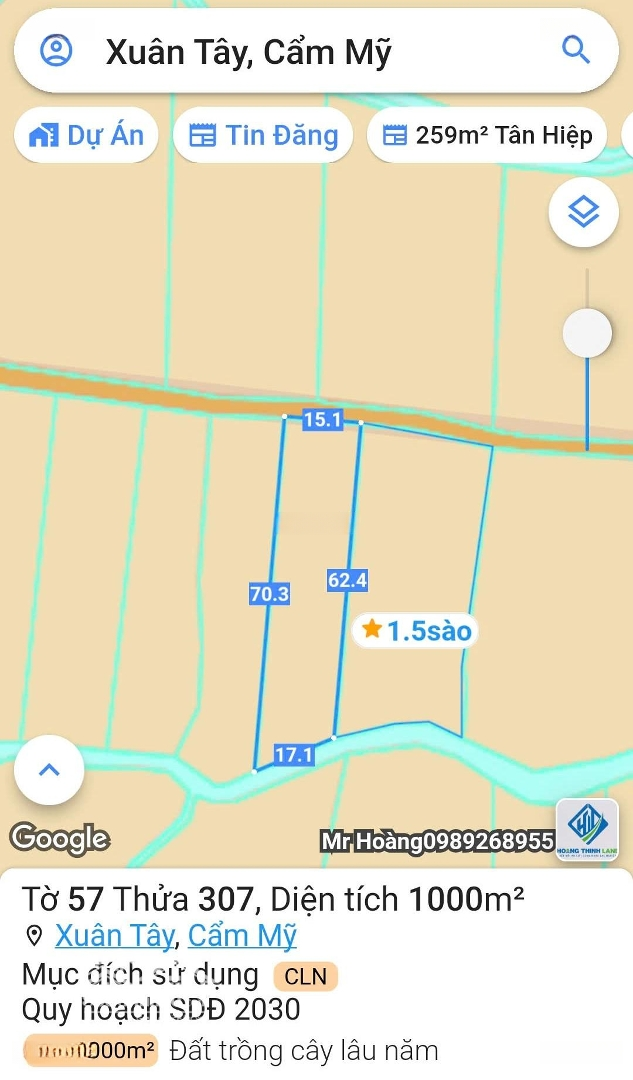Open the 1.5sào starred listing marker
The height and width of the screenshot is (1080, 633).
point(415,631)
